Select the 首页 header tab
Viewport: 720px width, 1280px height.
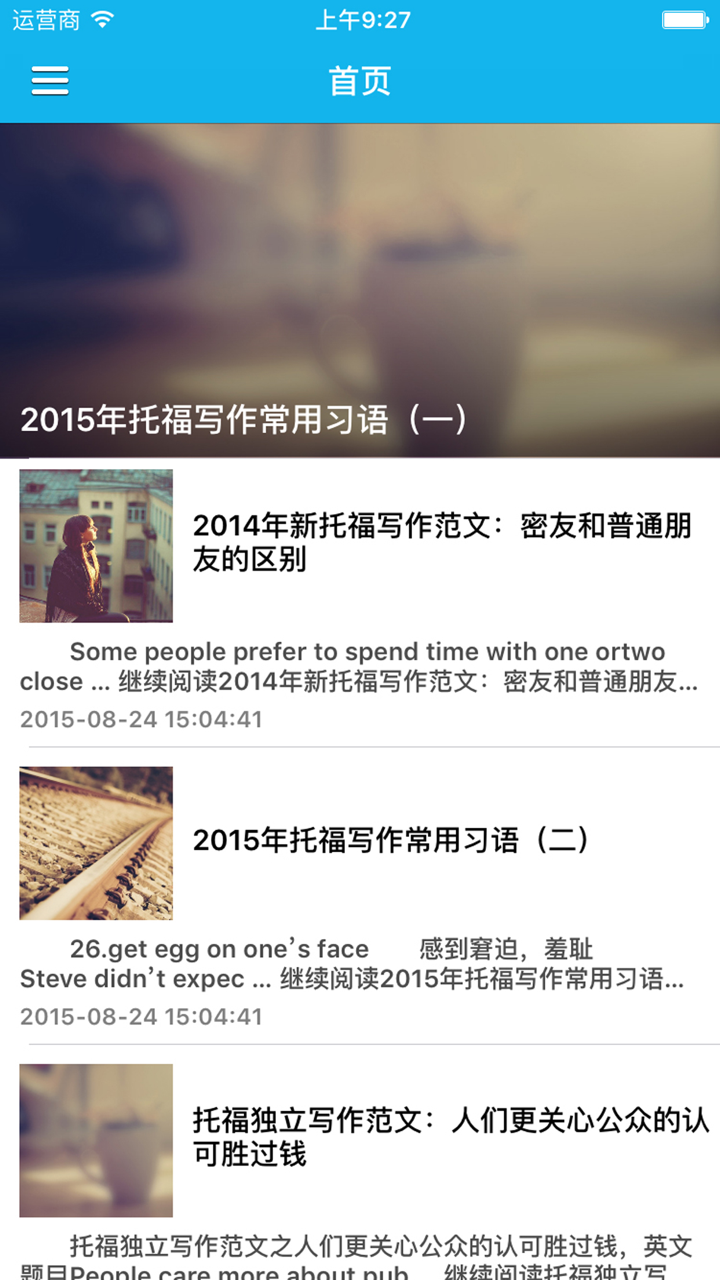pos(358,80)
